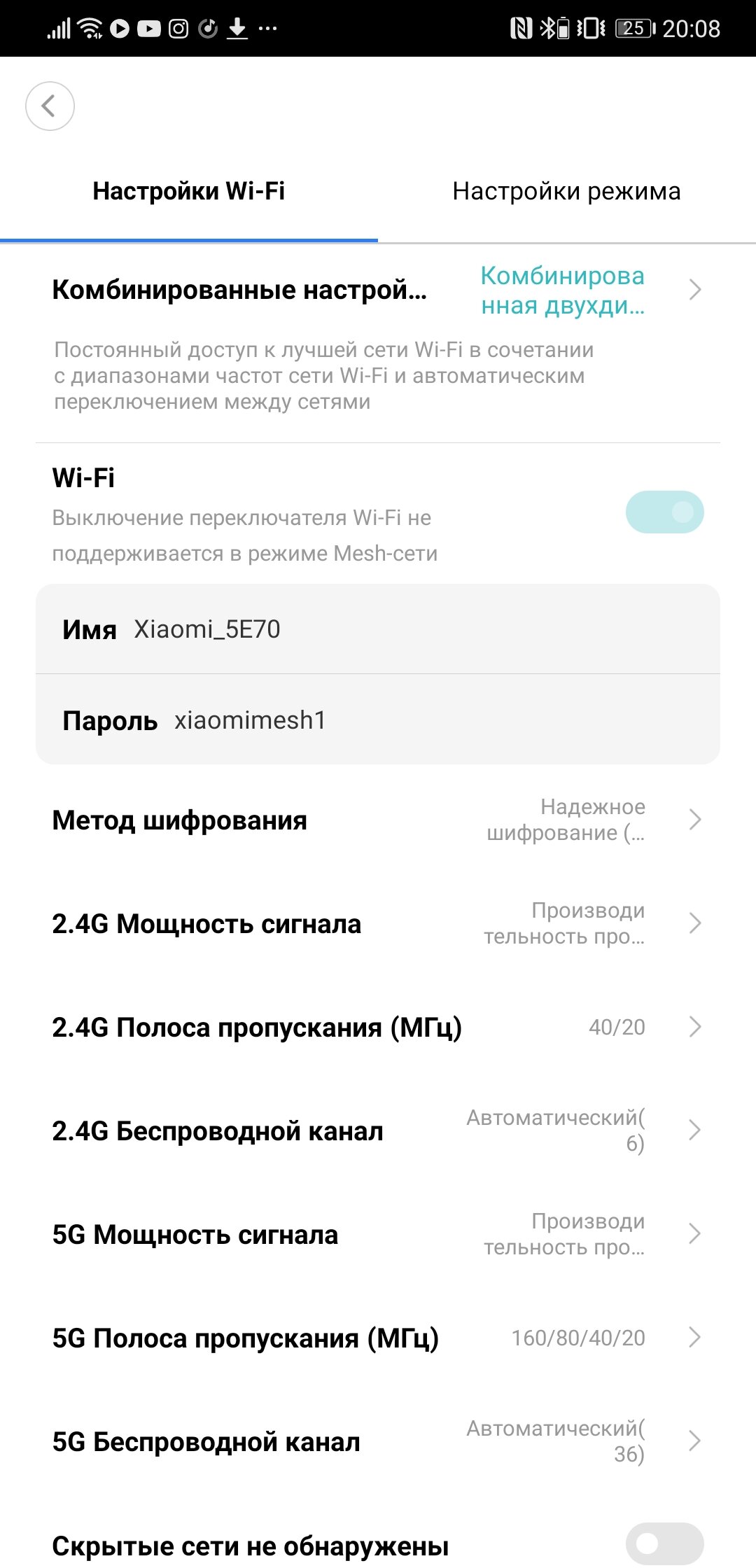Open Комбинированные настройки row
Screen dimensions: 756x1568
click(x=378, y=290)
